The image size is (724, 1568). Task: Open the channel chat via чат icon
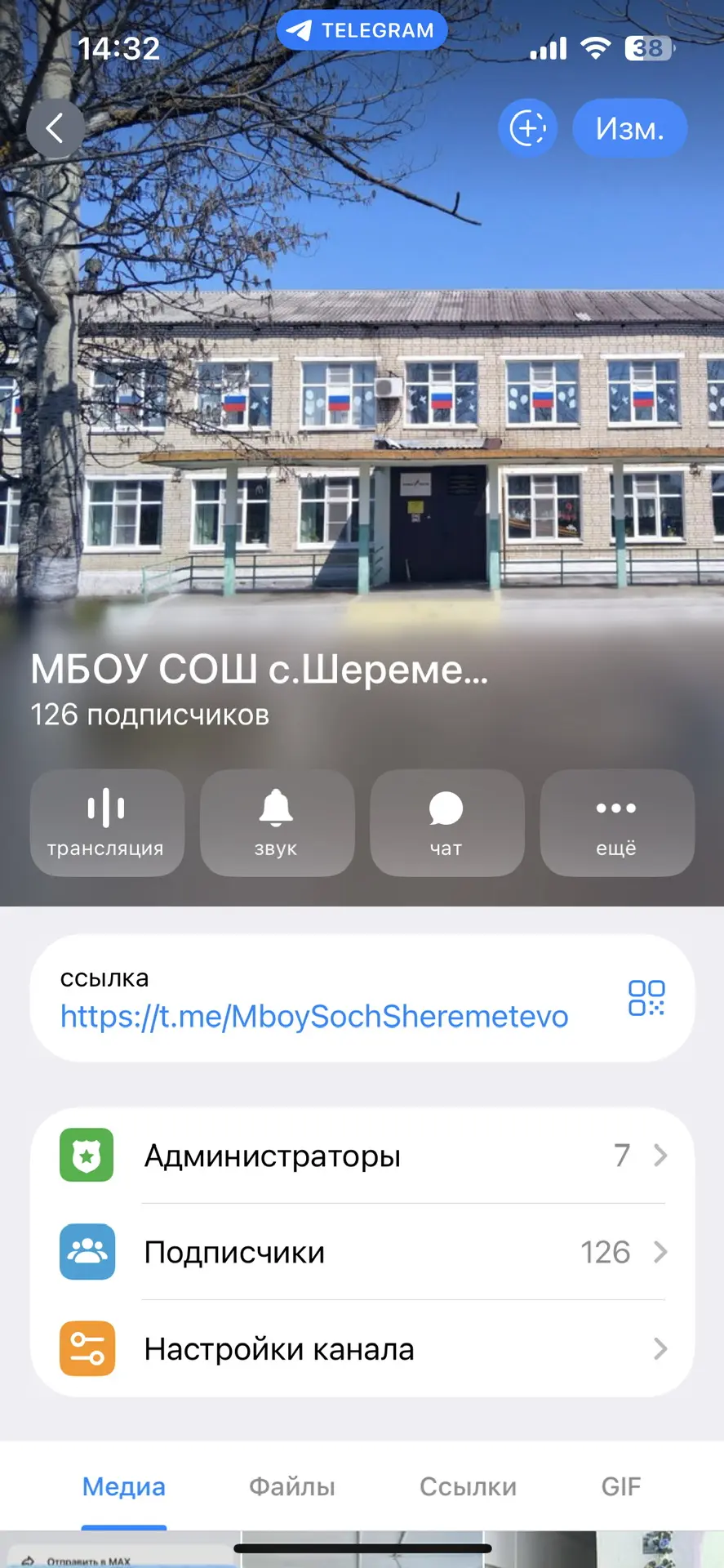pyautogui.click(x=446, y=822)
